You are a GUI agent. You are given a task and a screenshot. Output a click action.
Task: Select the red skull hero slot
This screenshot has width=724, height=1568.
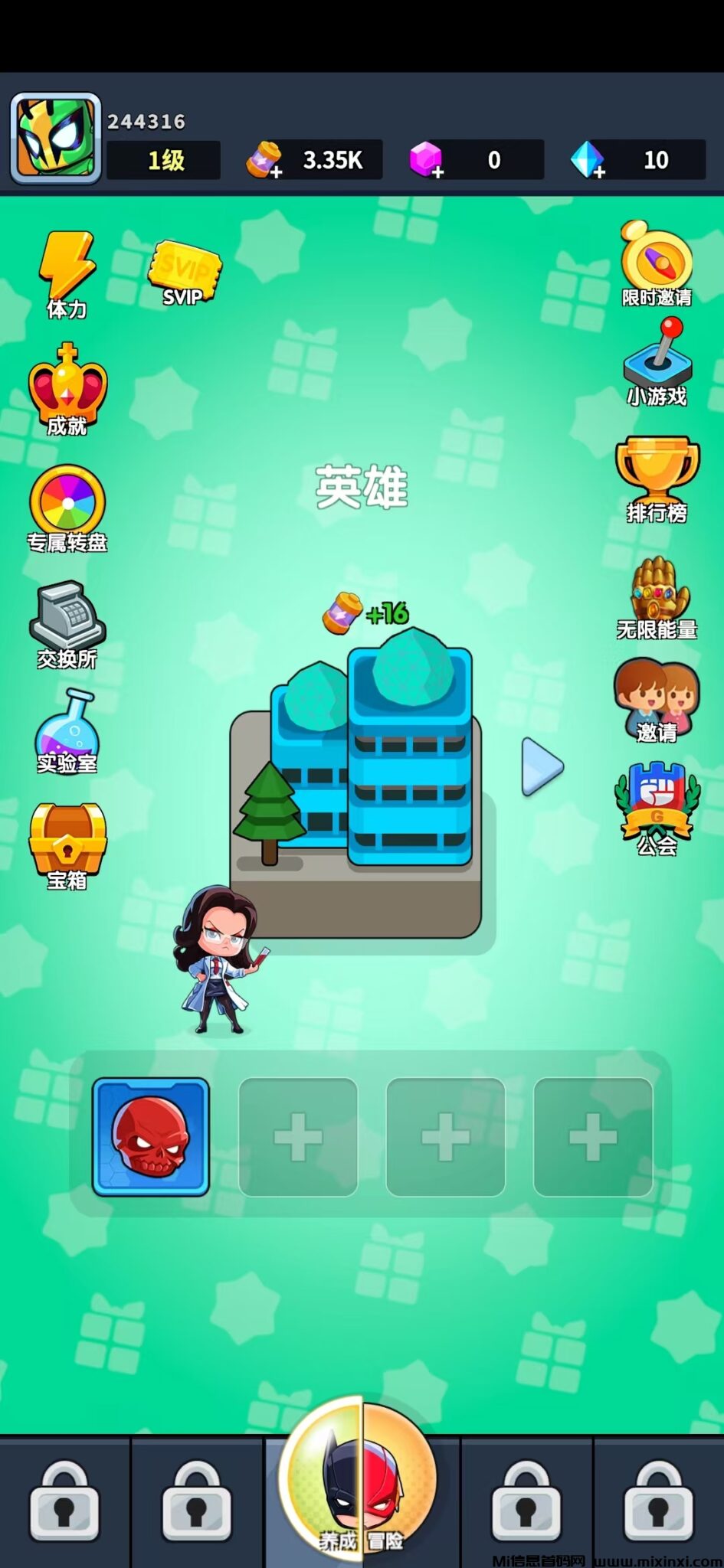(150, 1136)
